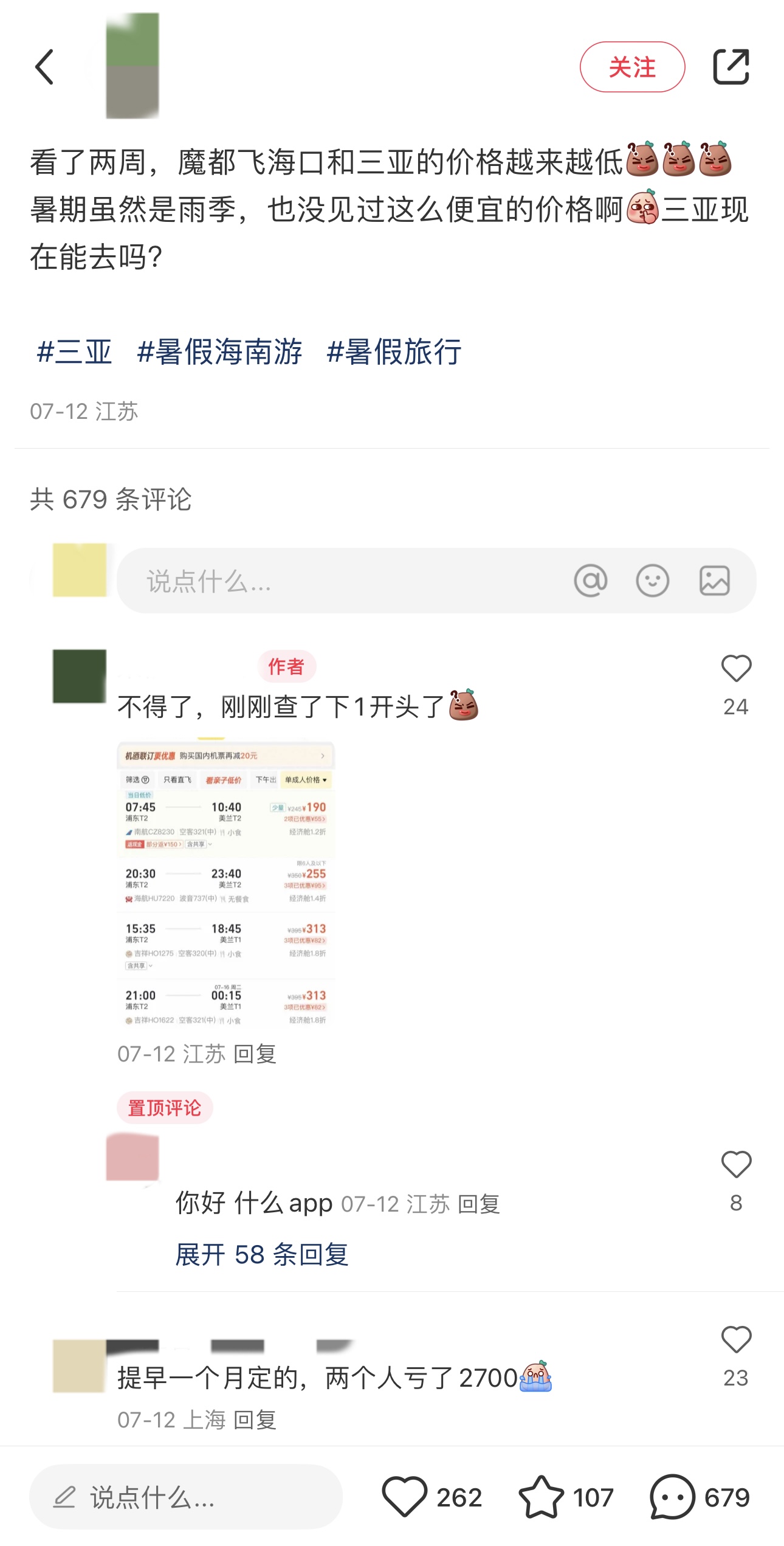The image size is (784, 1546).
Task: Save the post with the star icon
Action: tap(540, 1497)
